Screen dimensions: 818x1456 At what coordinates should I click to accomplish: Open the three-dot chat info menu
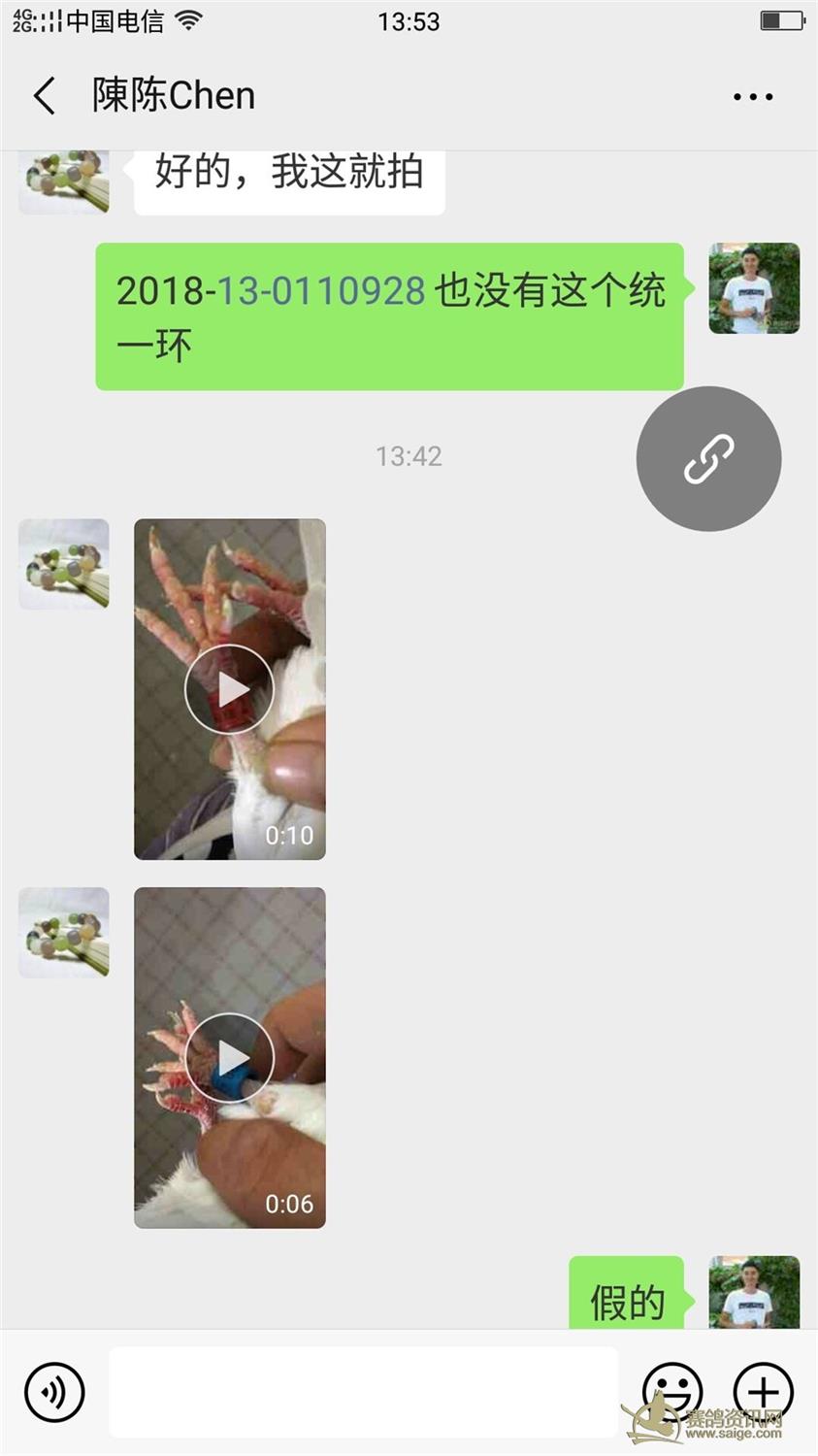click(753, 97)
